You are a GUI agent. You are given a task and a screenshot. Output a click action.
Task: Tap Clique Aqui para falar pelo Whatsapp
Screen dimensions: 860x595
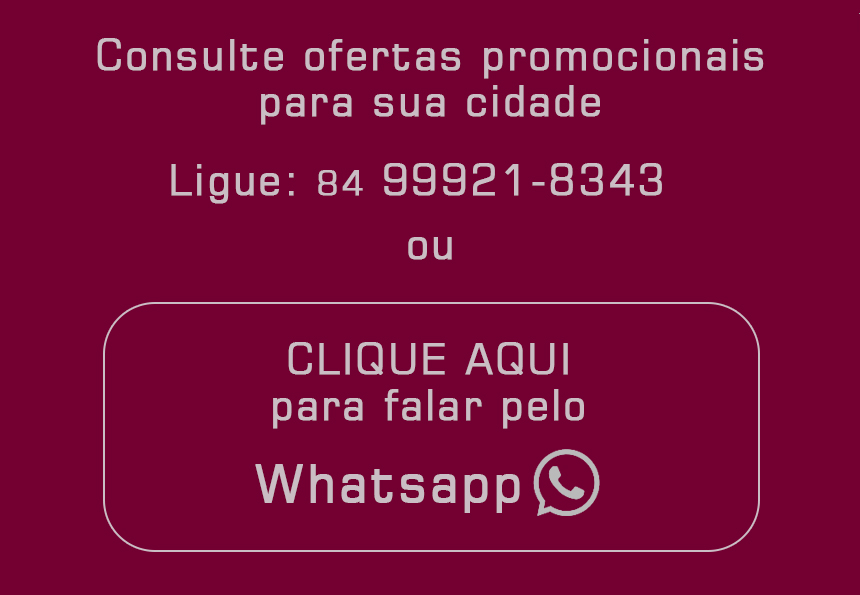click(431, 427)
